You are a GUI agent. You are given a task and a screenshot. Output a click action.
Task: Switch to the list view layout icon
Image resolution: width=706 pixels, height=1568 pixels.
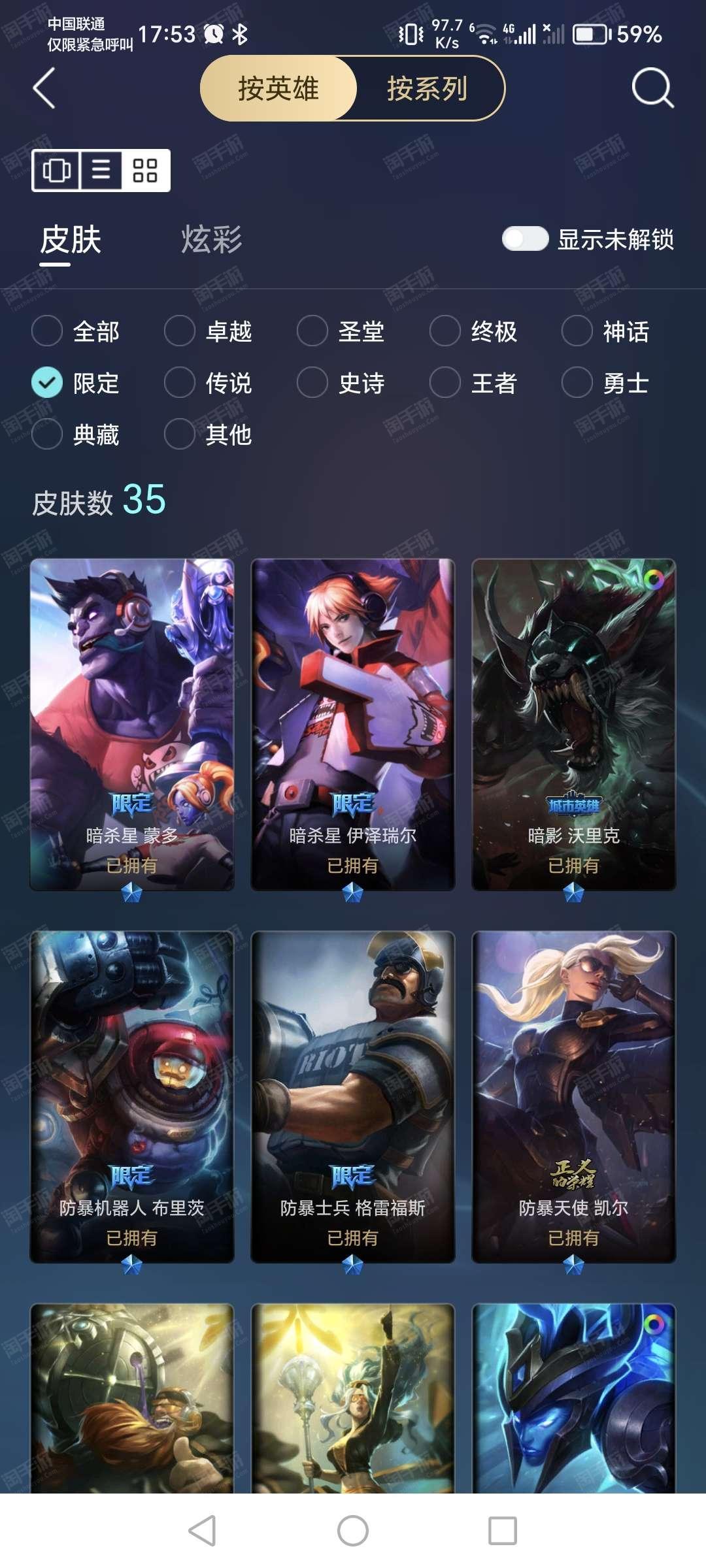tap(101, 171)
